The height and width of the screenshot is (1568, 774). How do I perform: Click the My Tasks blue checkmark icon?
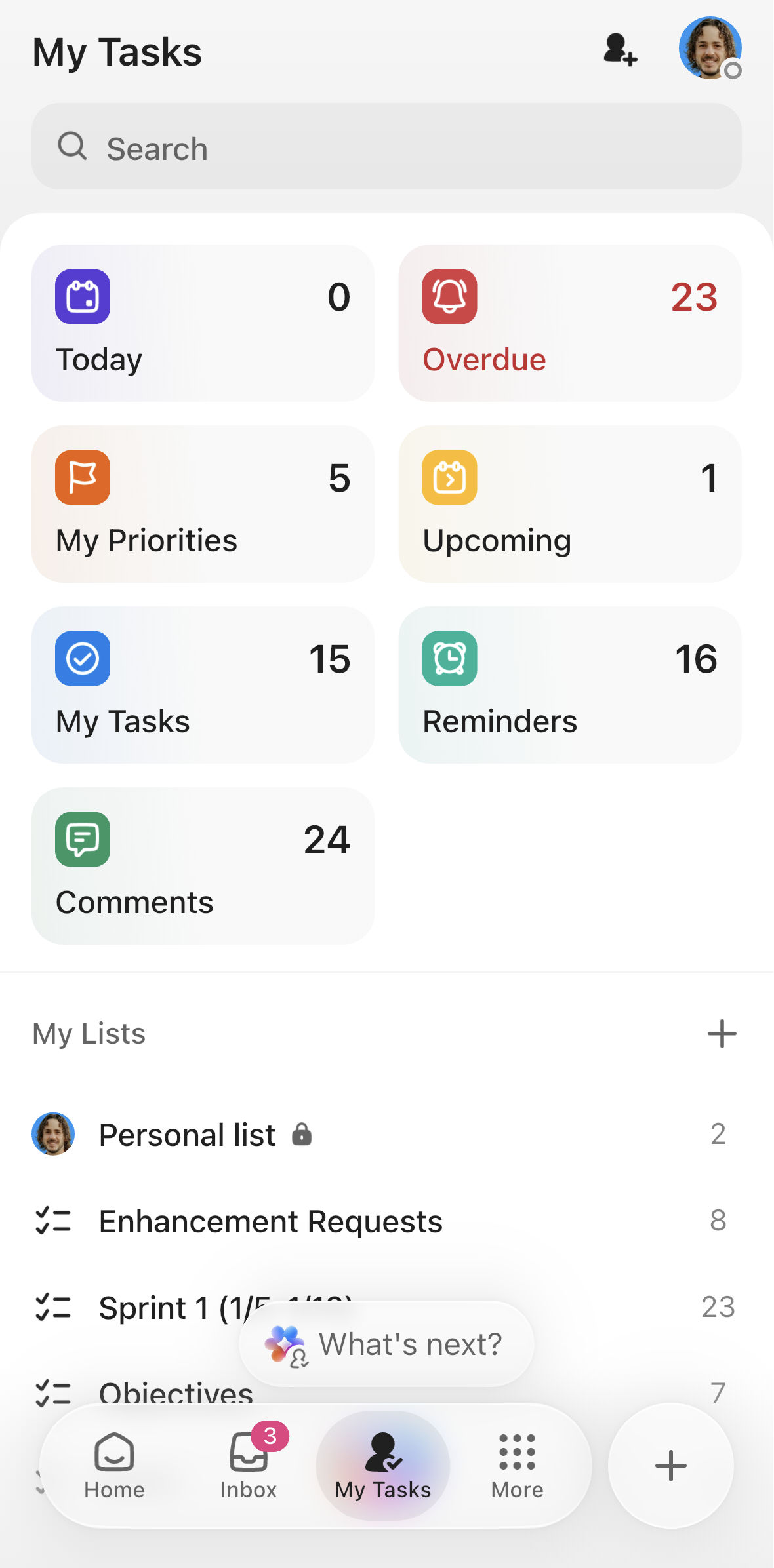(x=82, y=659)
